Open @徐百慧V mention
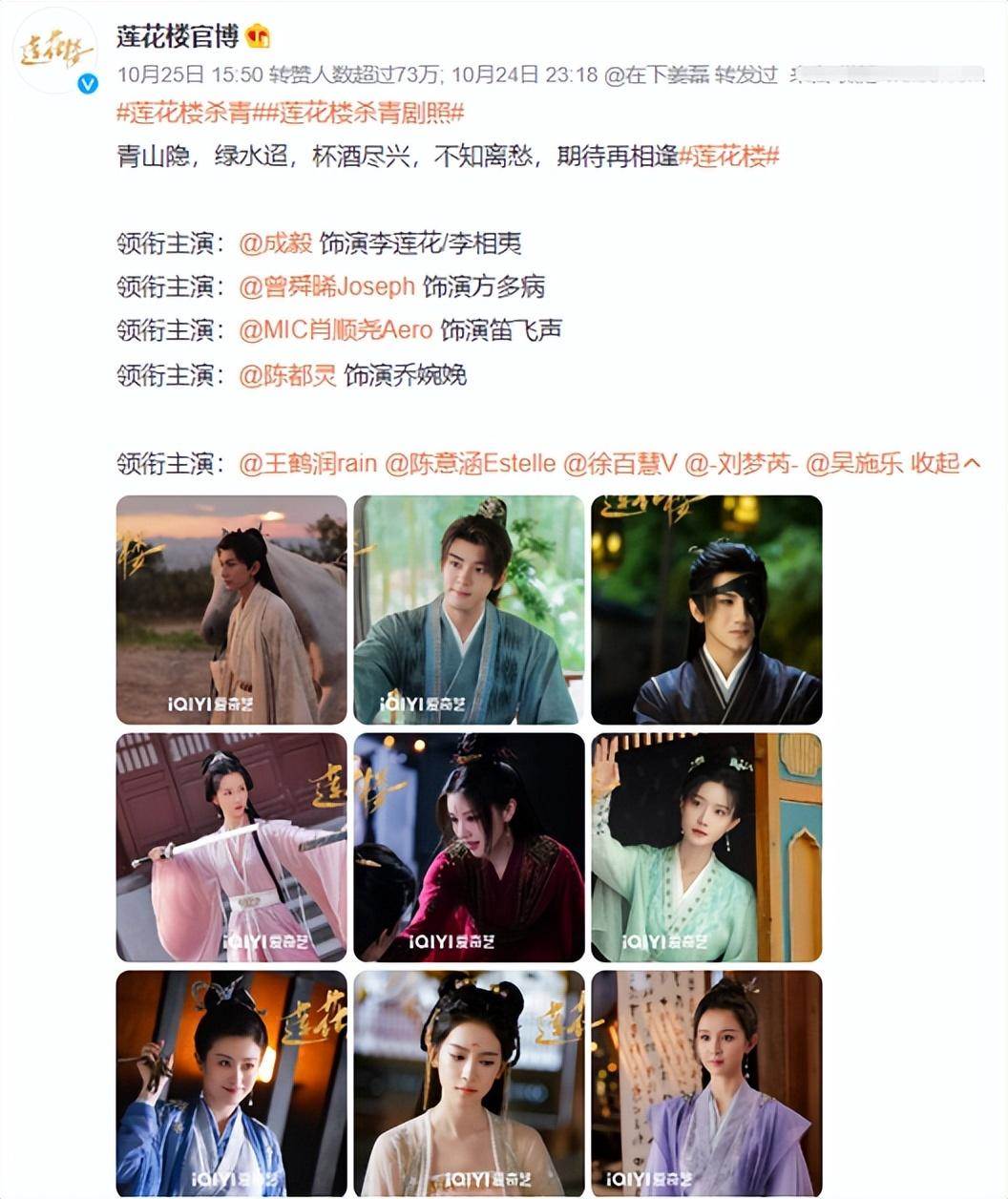The width and height of the screenshot is (1008, 1199). 620,464
